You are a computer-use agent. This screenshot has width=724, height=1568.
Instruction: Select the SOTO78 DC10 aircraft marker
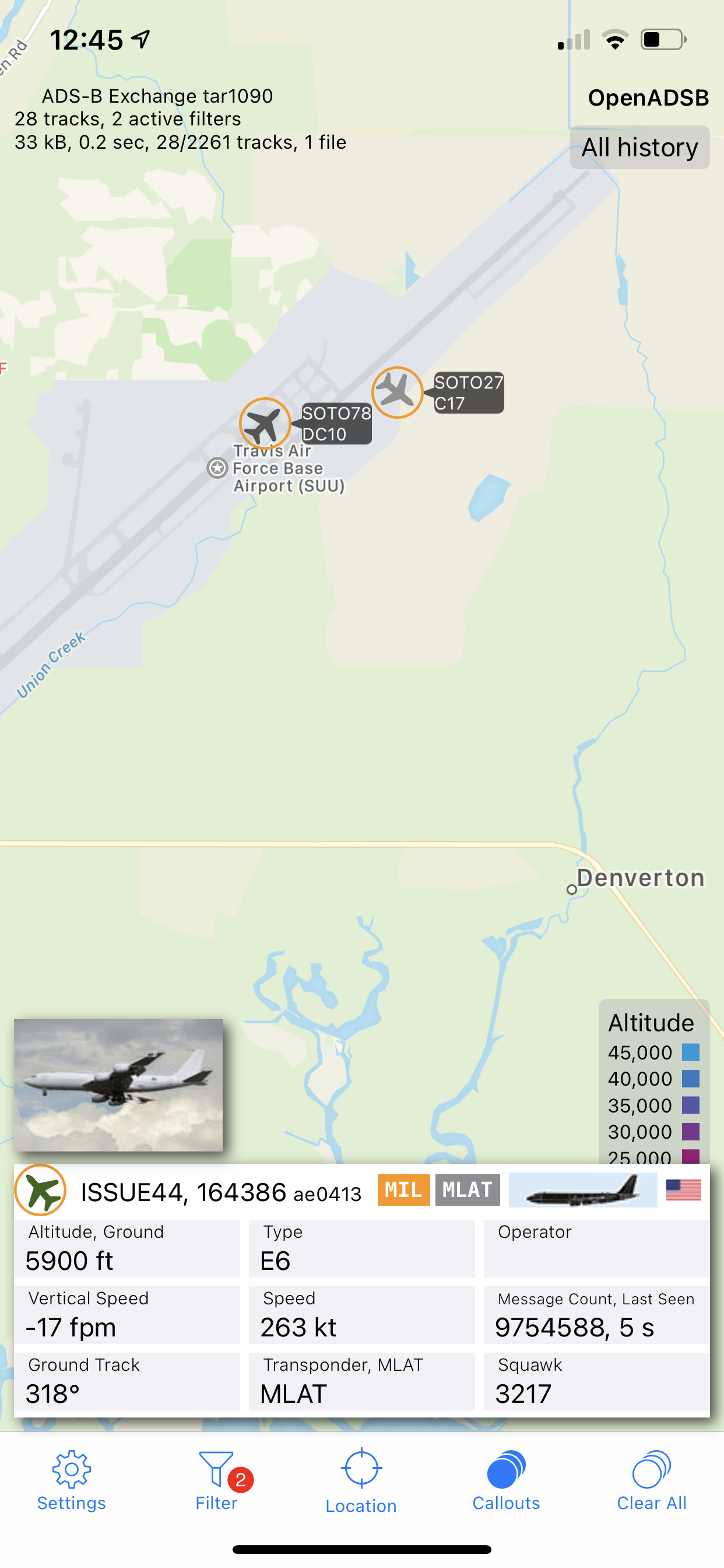(265, 423)
